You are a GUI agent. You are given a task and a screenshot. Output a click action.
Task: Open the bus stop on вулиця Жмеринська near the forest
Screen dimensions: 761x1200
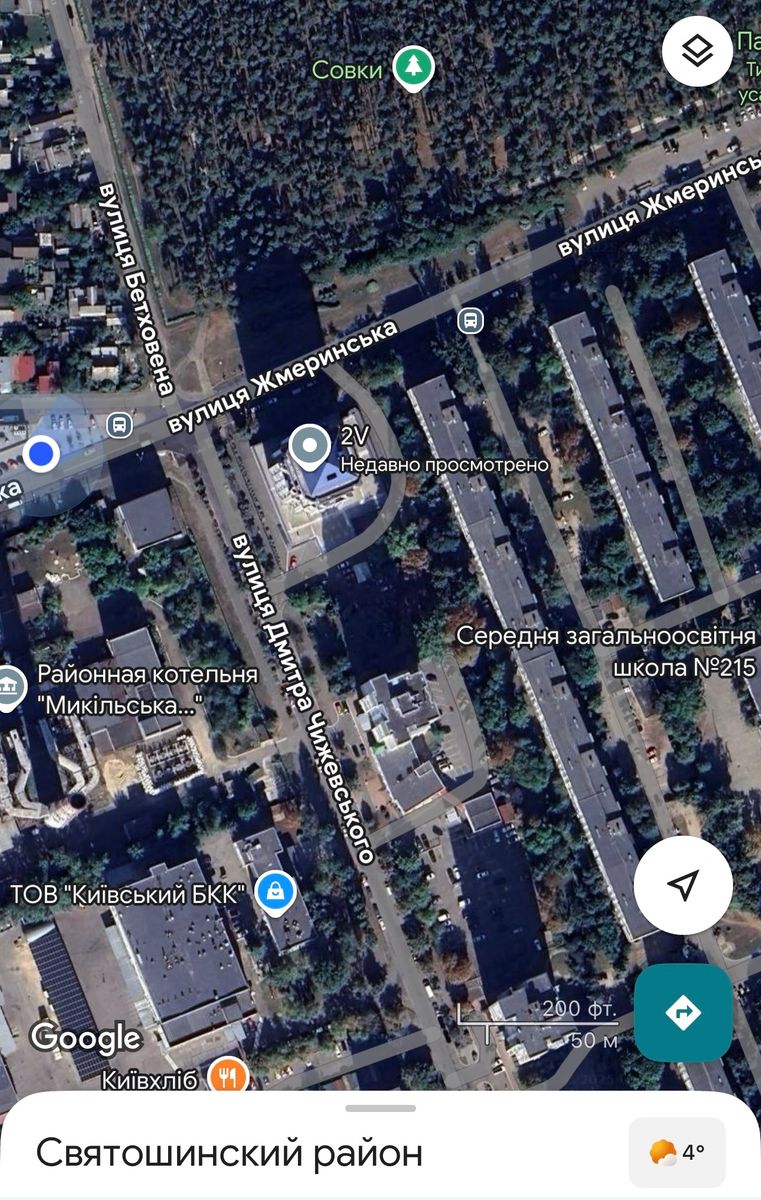[x=470, y=321]
